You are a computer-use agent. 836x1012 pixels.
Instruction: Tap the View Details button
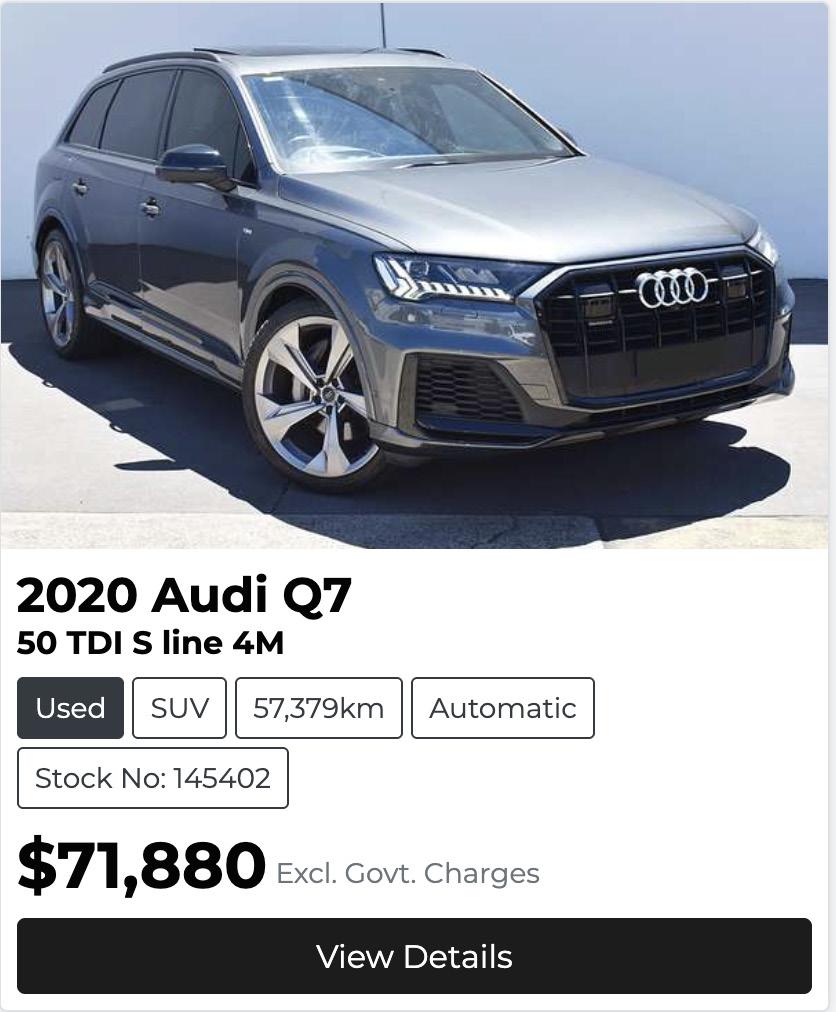click(x=414, y=956)
